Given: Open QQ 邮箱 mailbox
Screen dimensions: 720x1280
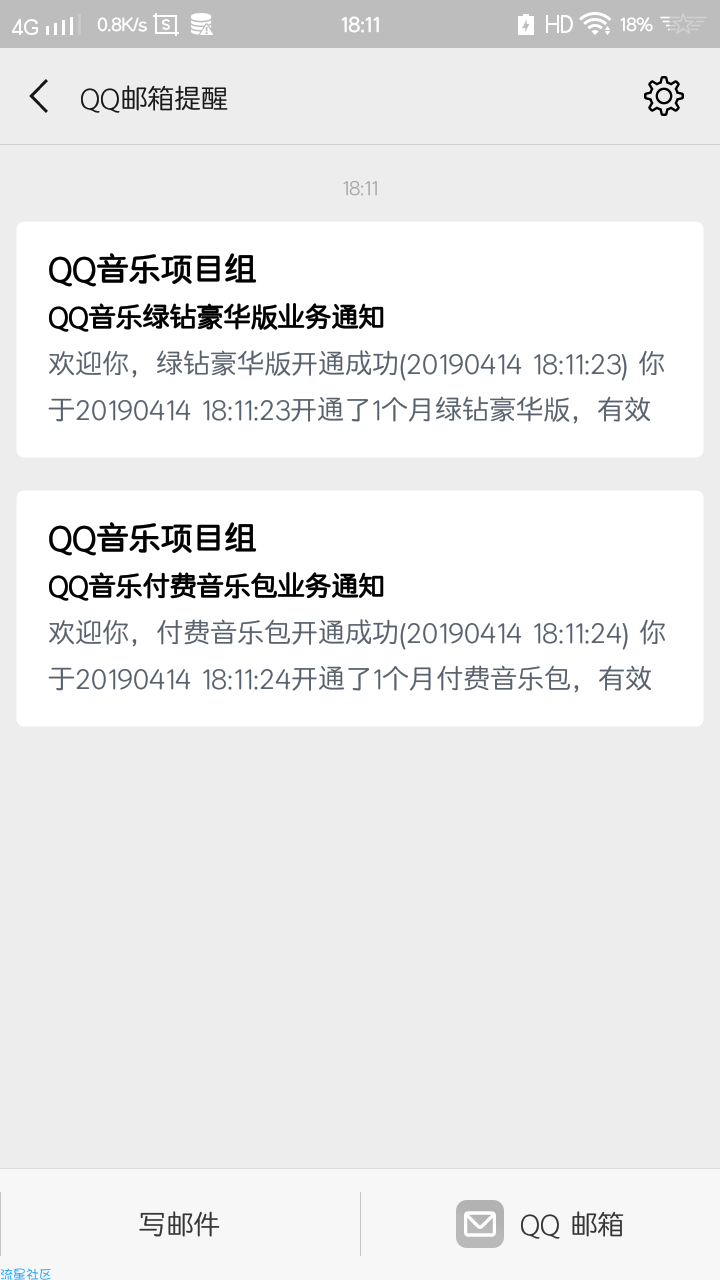Looking at the screenshot, I should click(x=540, y=1224).
